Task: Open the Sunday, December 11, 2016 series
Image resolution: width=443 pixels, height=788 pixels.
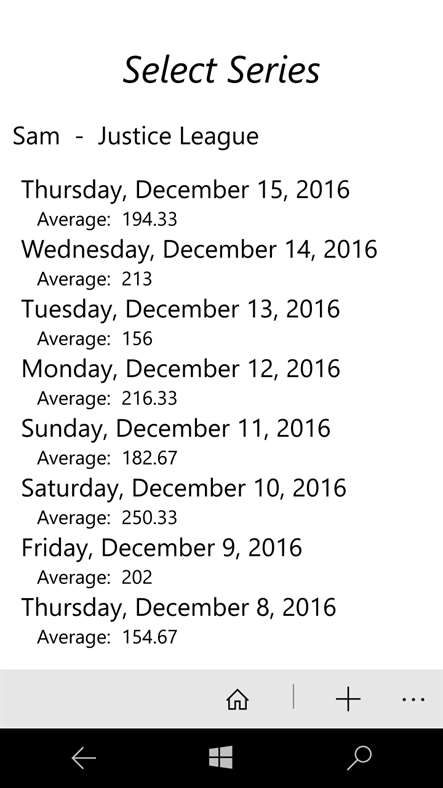Action: pyautogui.click(x=222, y=443)
